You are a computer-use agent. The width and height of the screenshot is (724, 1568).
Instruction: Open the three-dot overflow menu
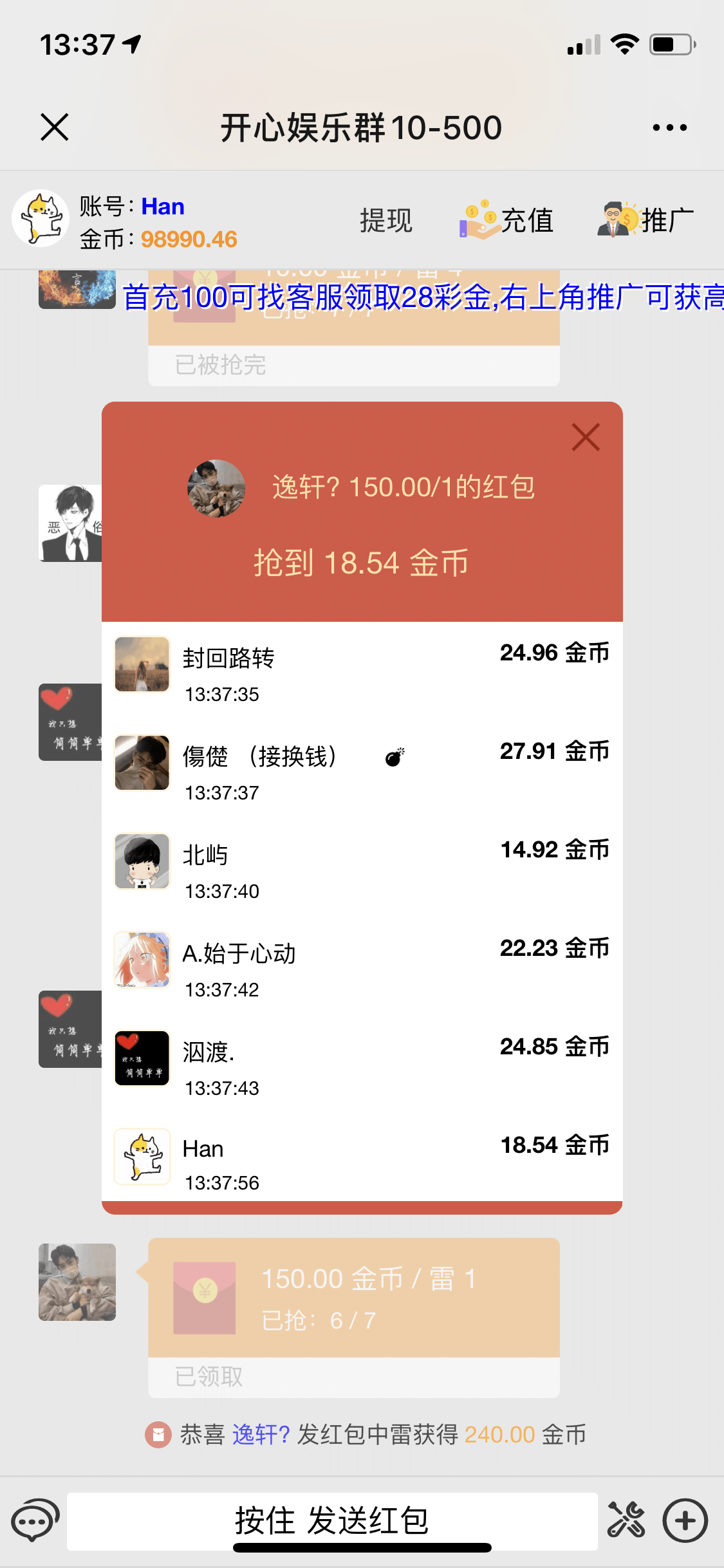(669, 127)
